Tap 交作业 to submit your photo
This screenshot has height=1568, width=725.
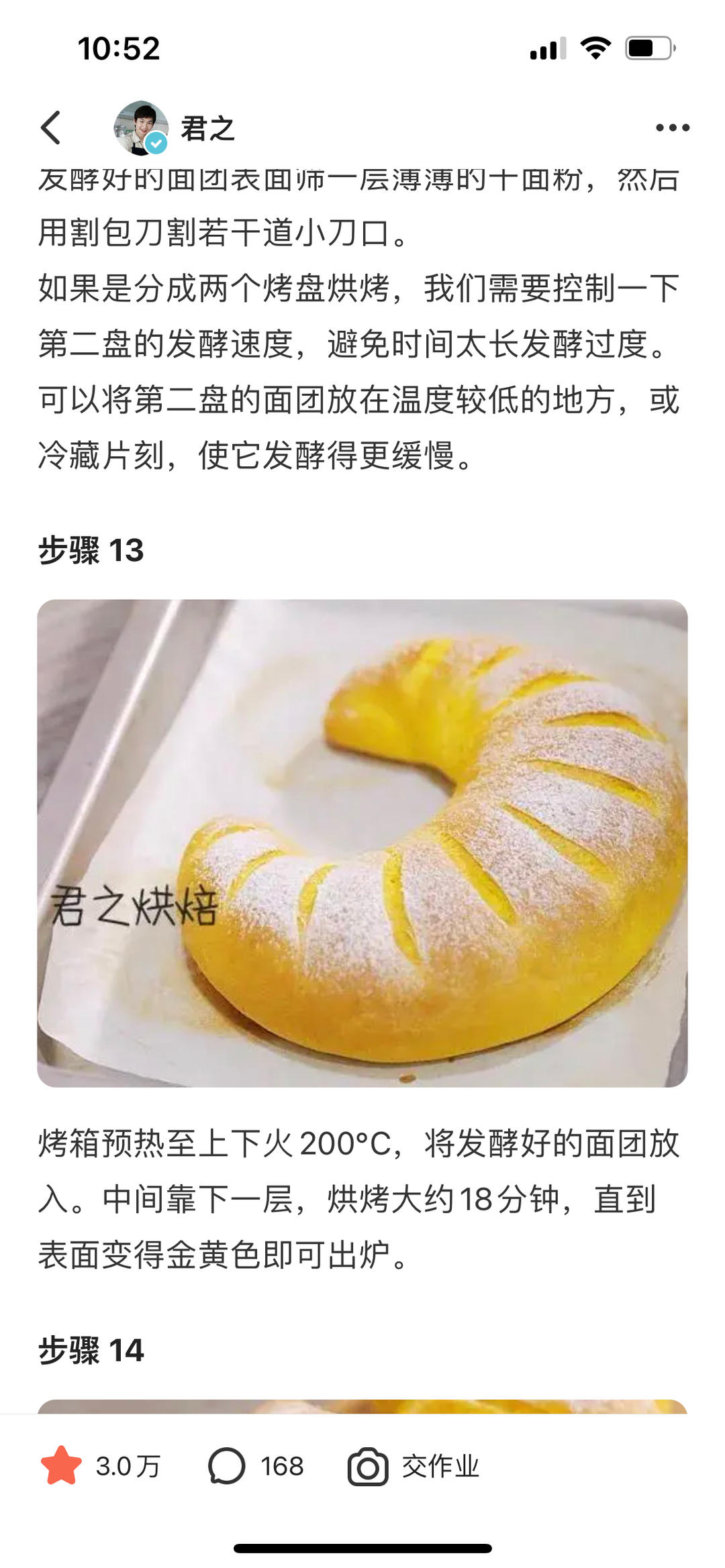(x=414, y=1466)
